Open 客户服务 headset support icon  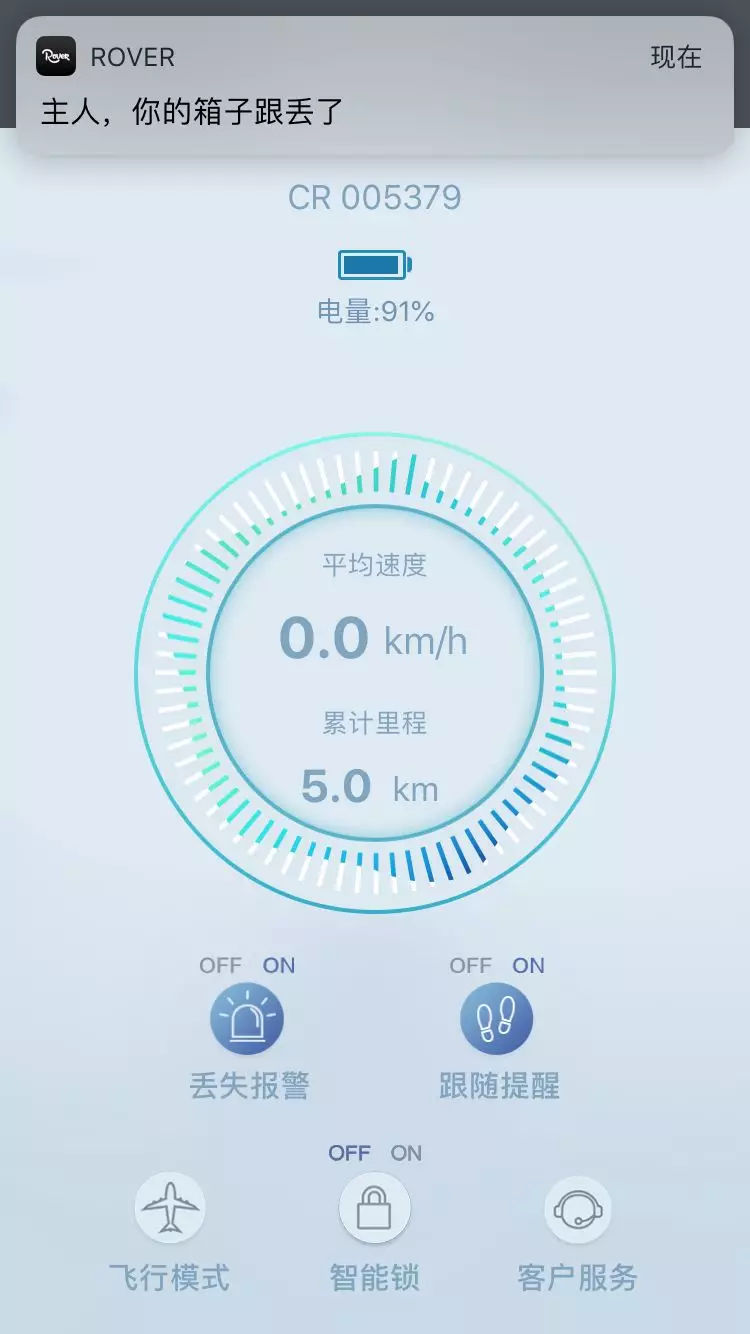coord(578,1207)
